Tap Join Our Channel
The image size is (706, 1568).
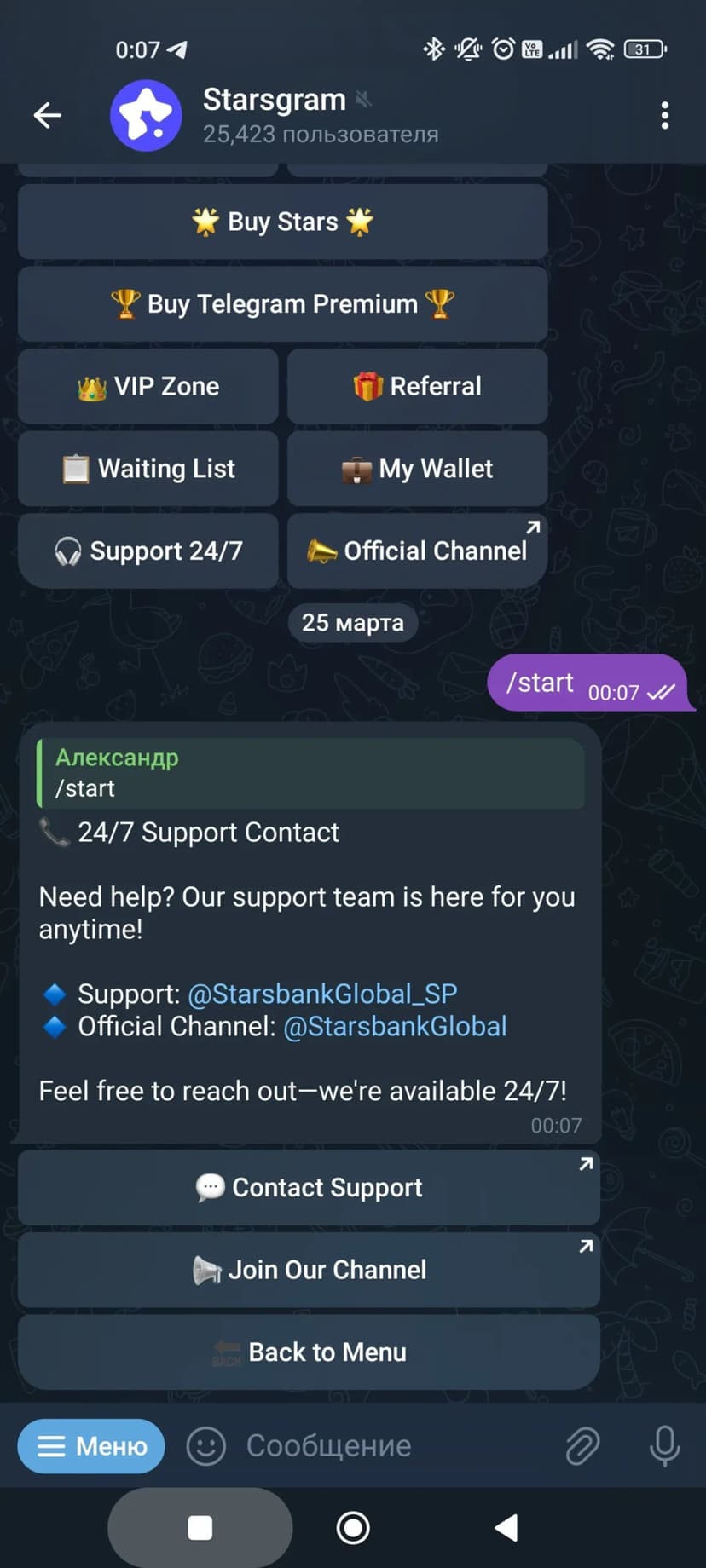tap(309, 1270)
